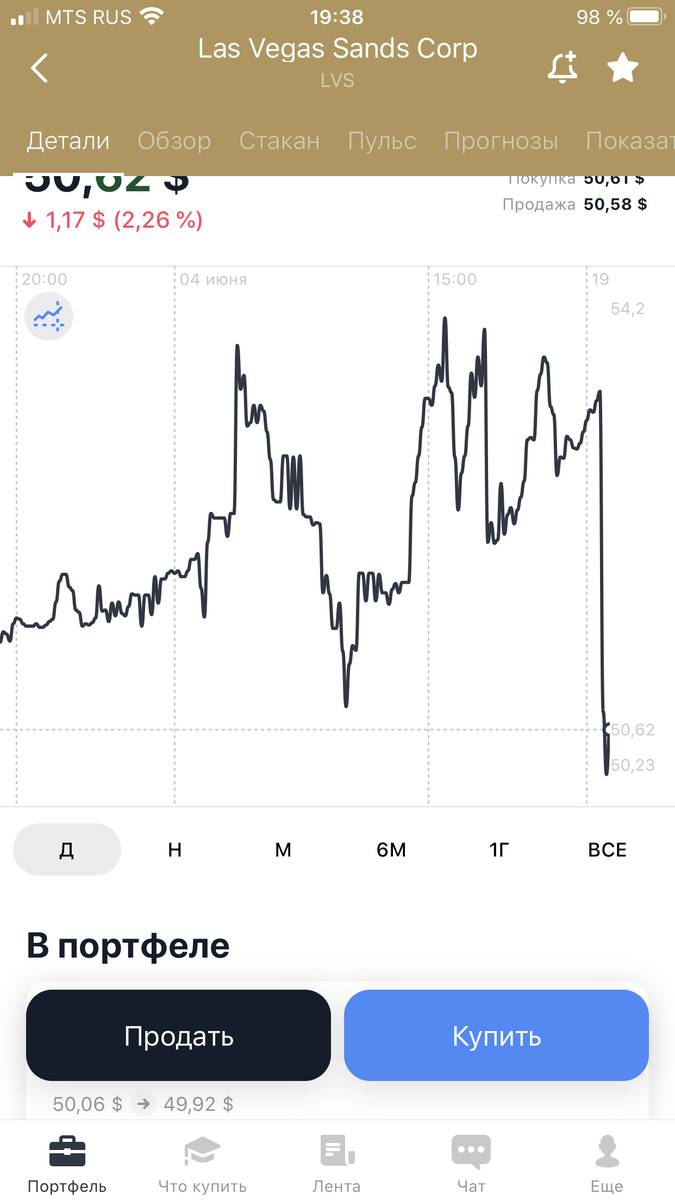Viewport: 675px width, 1200px height.
Task: View the Прогнозы tab
Action: click(501, 141)
